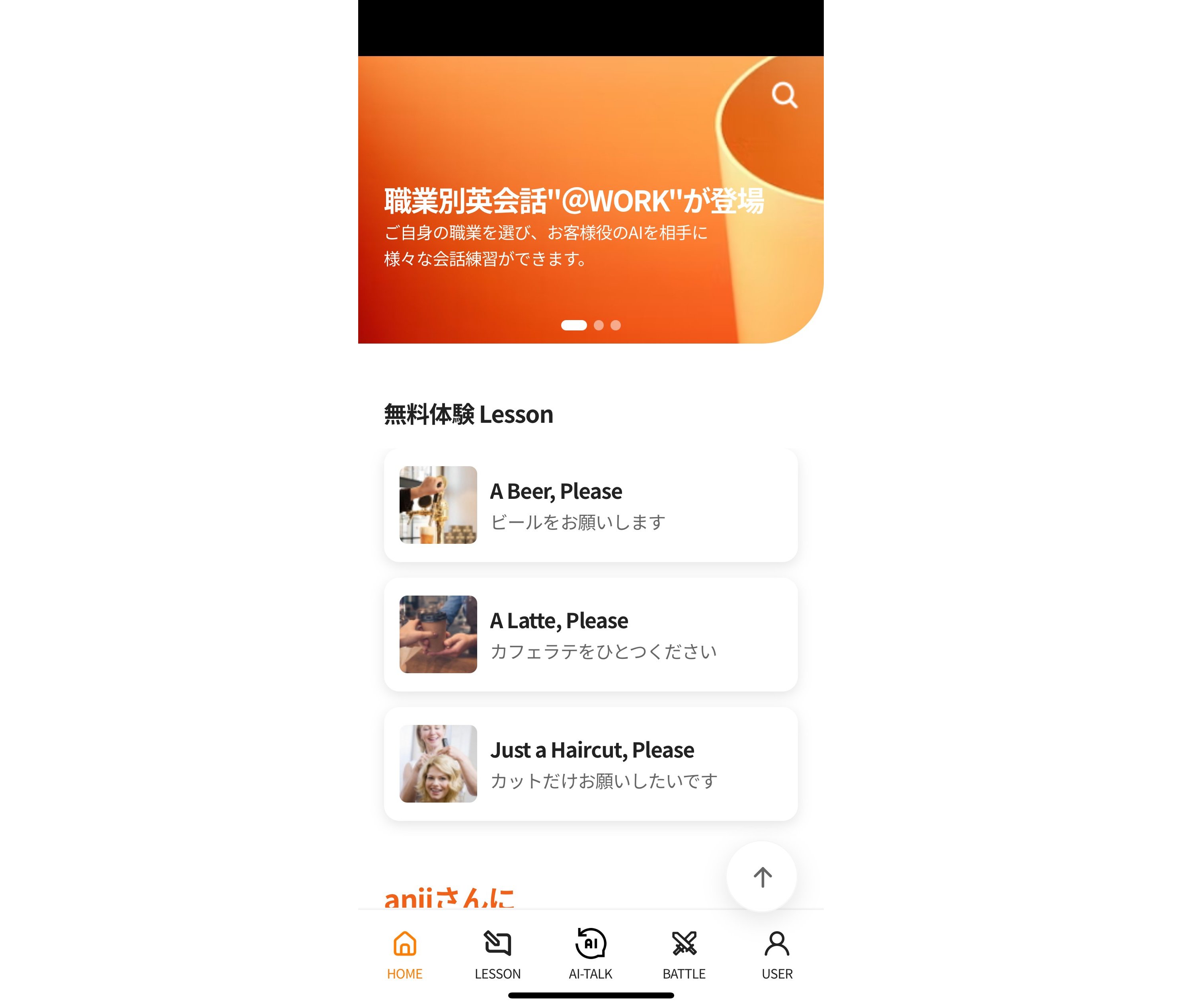Image resolution: width=1182 pixels, height=1008 pixels.
Task: Switch to the USER tab
Action: pyautogui.click(x=777, y=955)
